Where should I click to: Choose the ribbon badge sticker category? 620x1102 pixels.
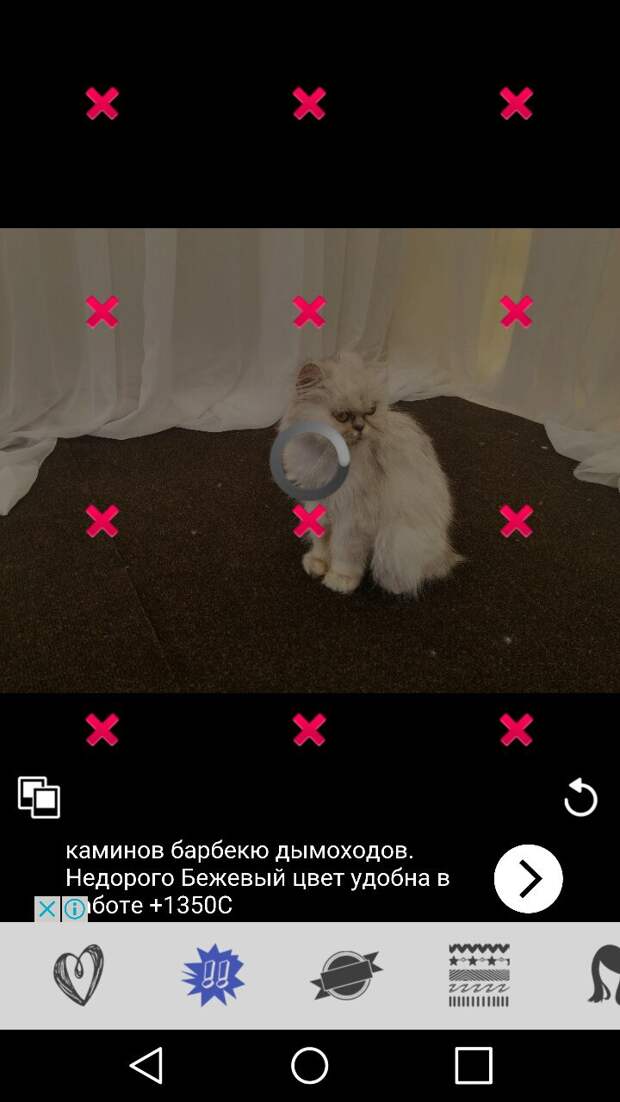click(346, 975)
